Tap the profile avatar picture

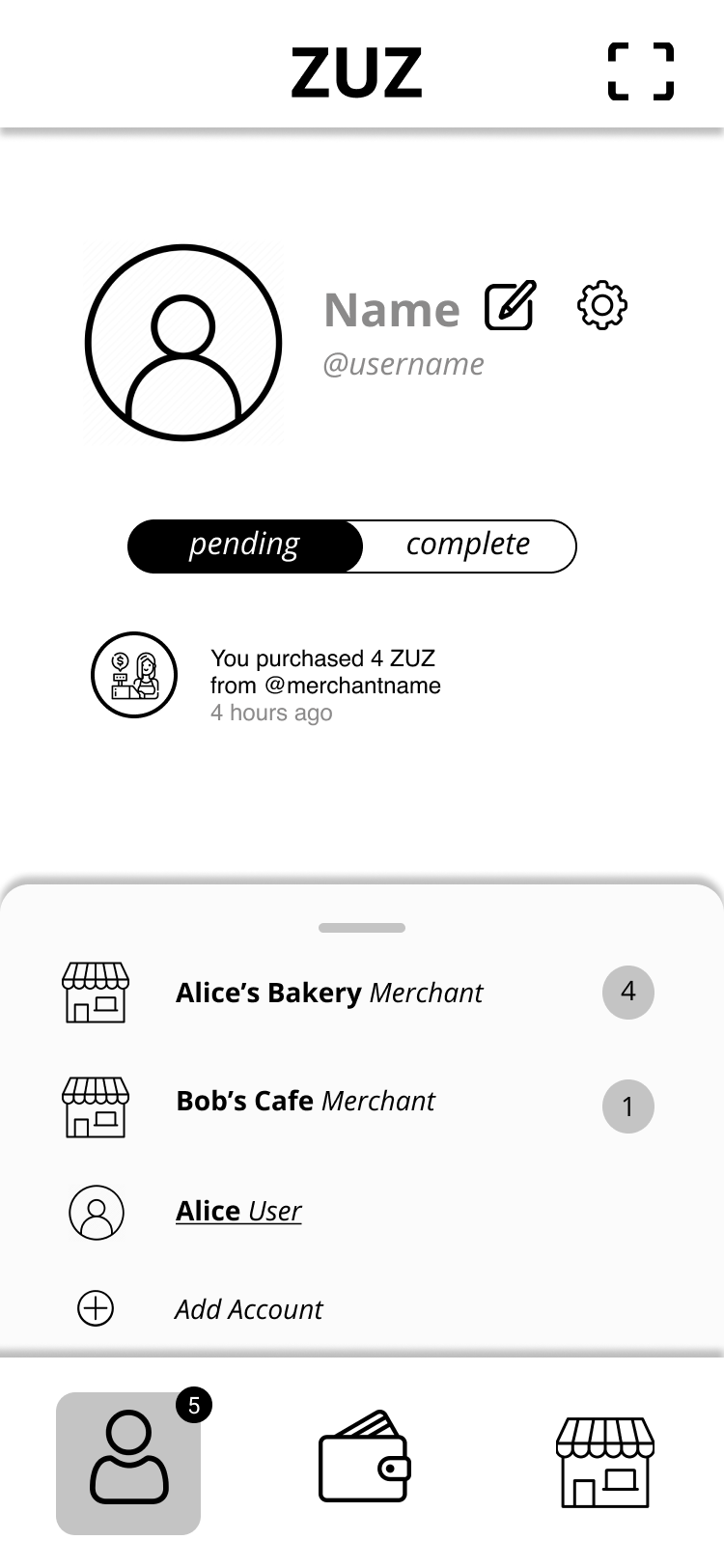pos(183,343)
